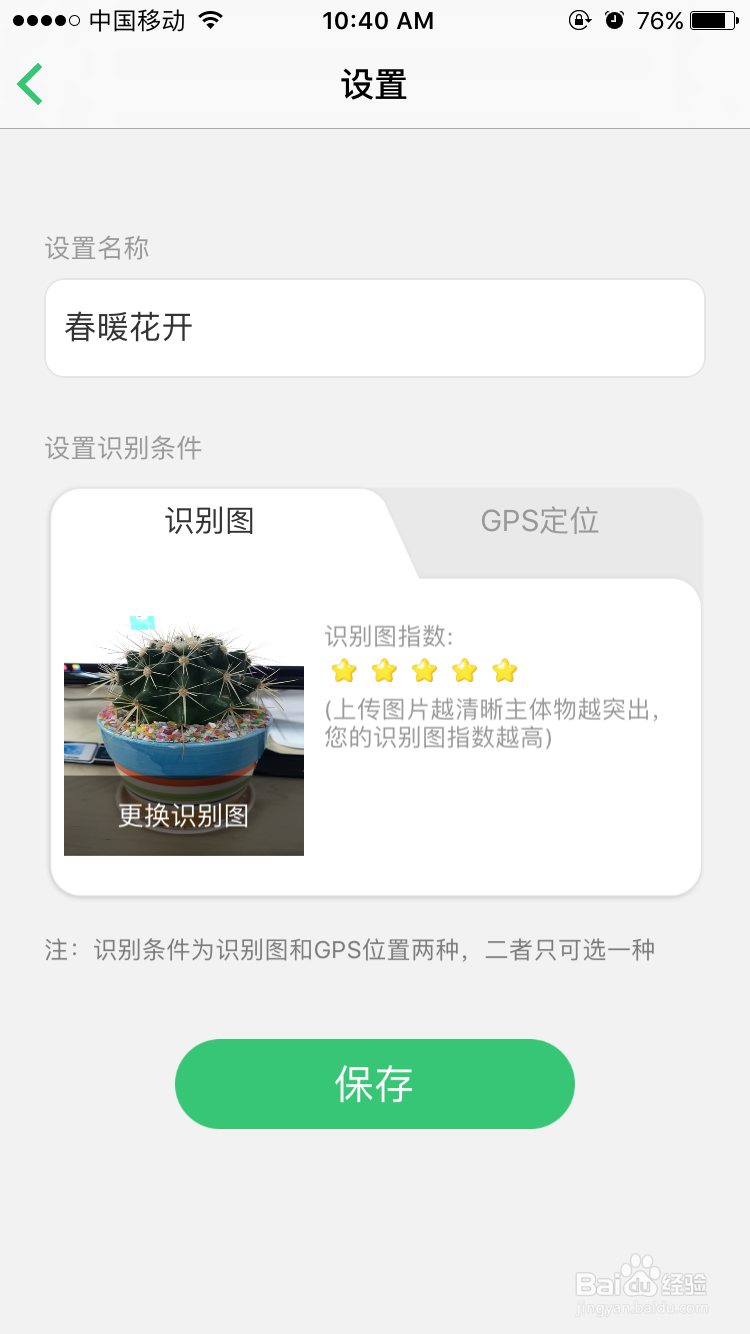Tap the orientation lock icon in status bar

(580, 20)
